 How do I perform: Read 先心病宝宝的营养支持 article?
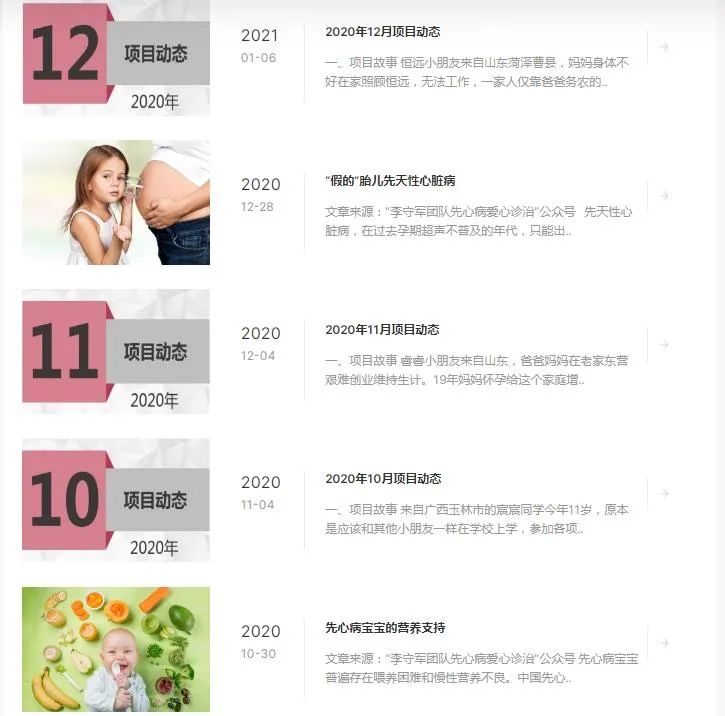click(385, 628)
